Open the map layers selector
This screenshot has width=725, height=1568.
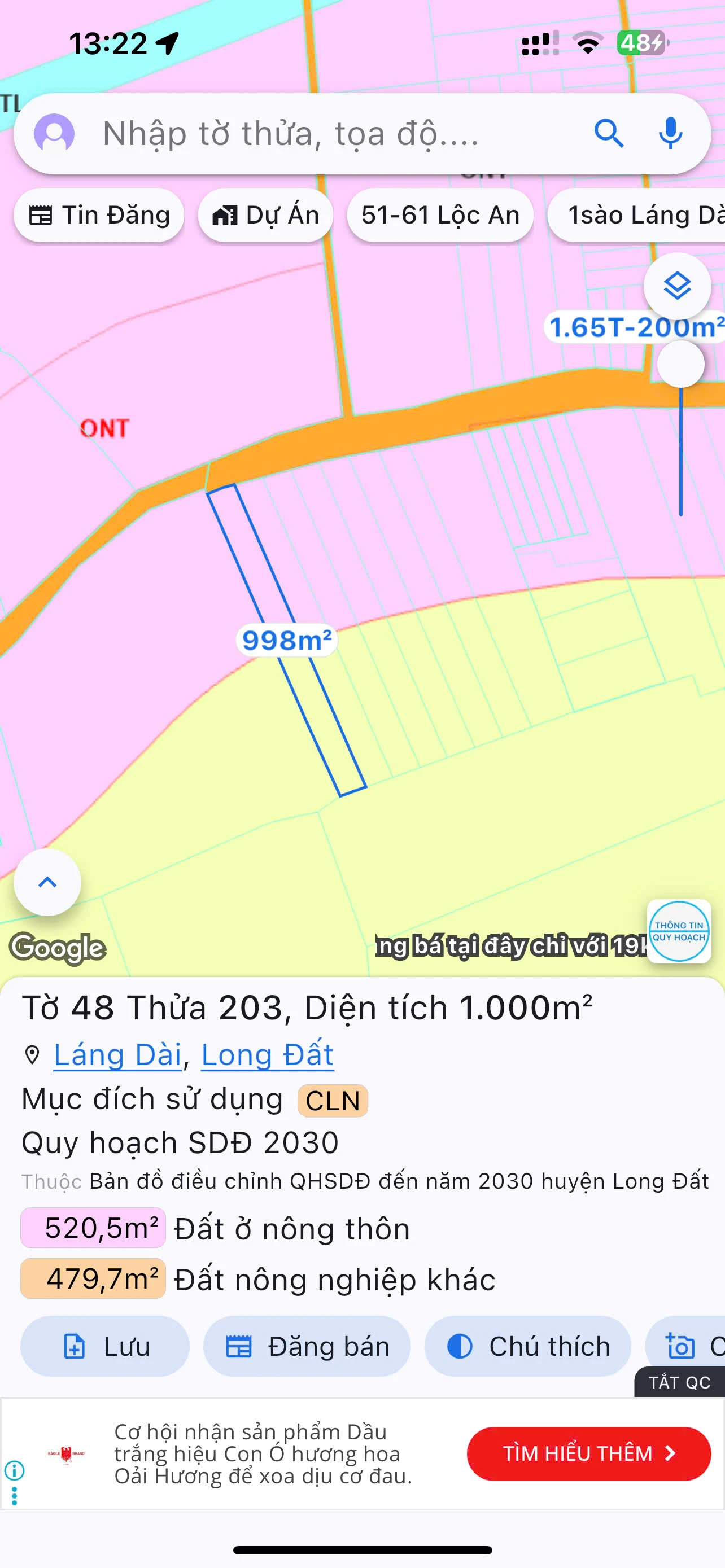(x=677, y=286)
